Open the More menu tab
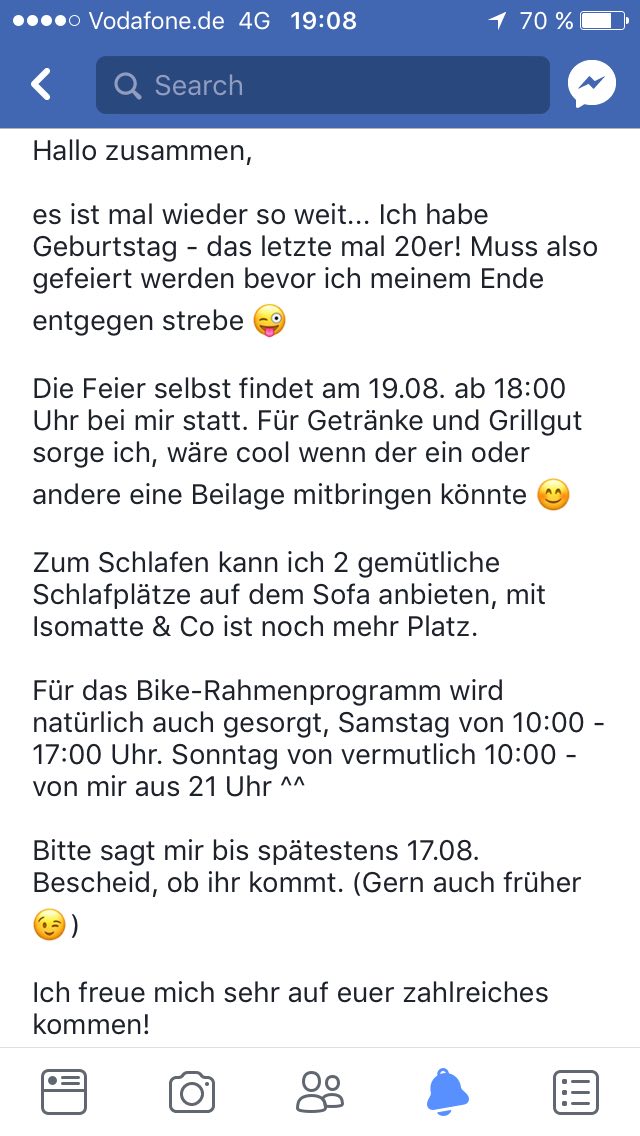 576,1091
